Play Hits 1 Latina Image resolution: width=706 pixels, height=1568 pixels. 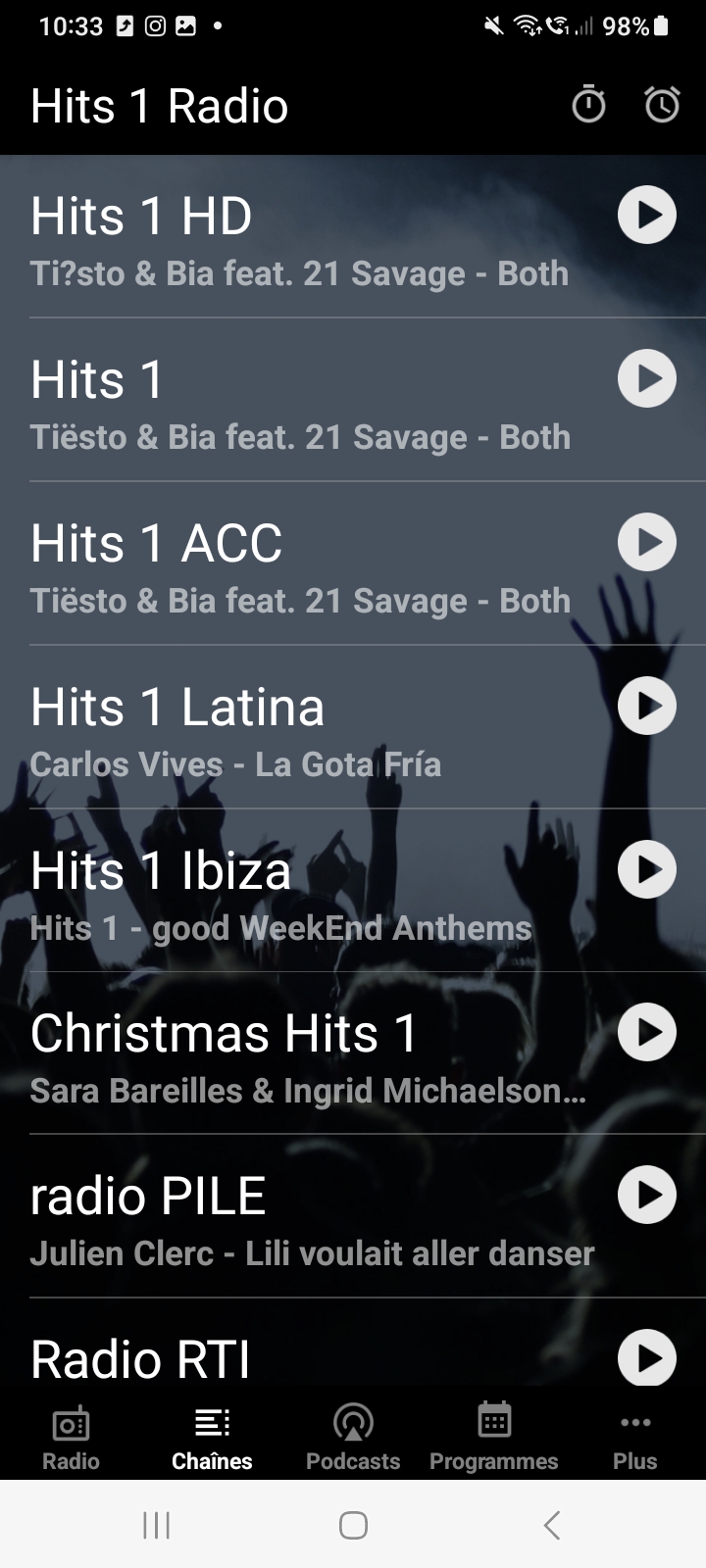click(647, 706)
